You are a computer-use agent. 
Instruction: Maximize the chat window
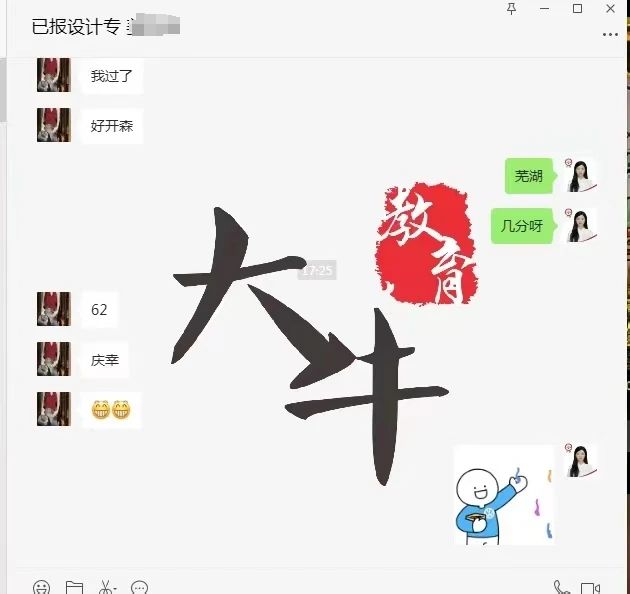tap(577, 8)
